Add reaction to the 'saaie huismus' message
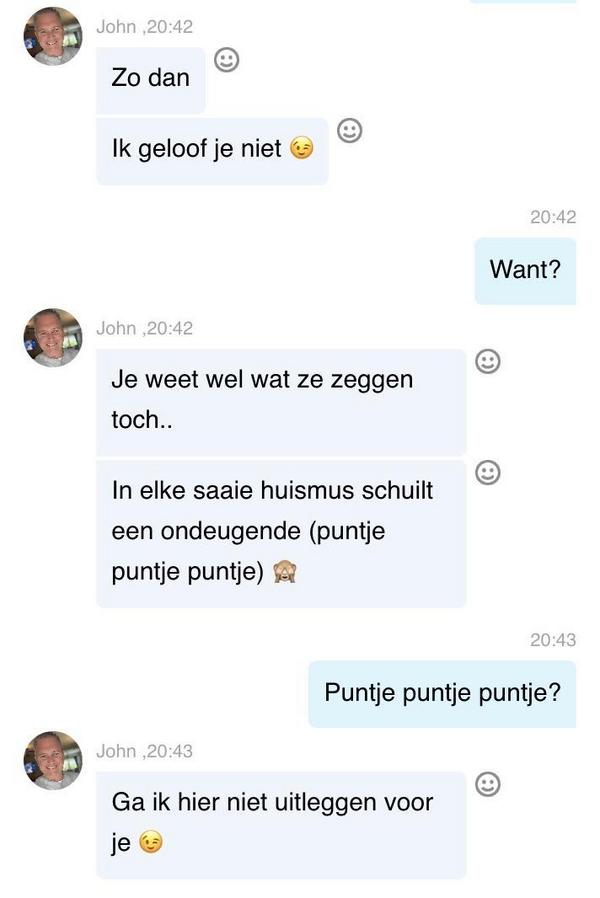 click(x=487, y=472)
